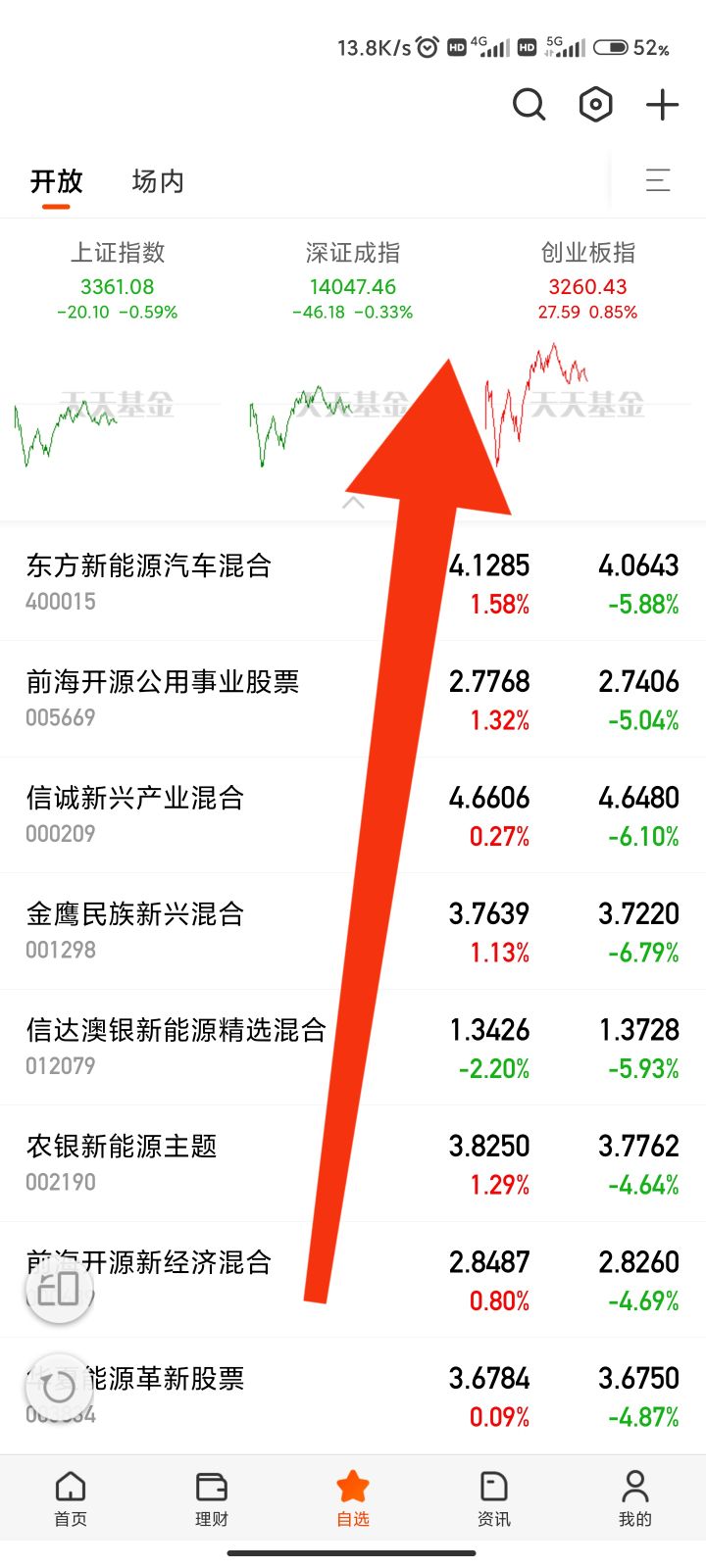Switch to the 理财 tab
This screenshot has height=1568, width=706.
[212, 1497]
